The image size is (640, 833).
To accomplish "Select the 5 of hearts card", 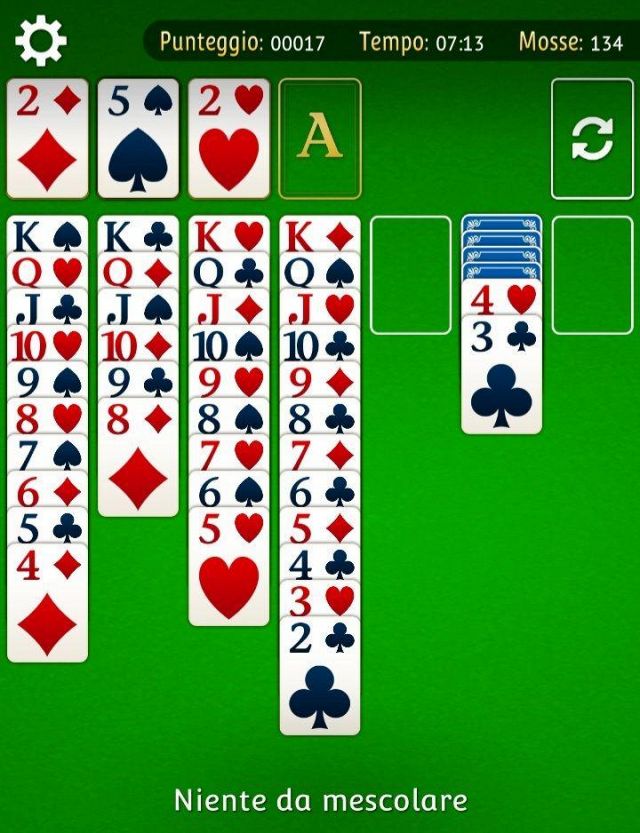I will click(229, 570).
